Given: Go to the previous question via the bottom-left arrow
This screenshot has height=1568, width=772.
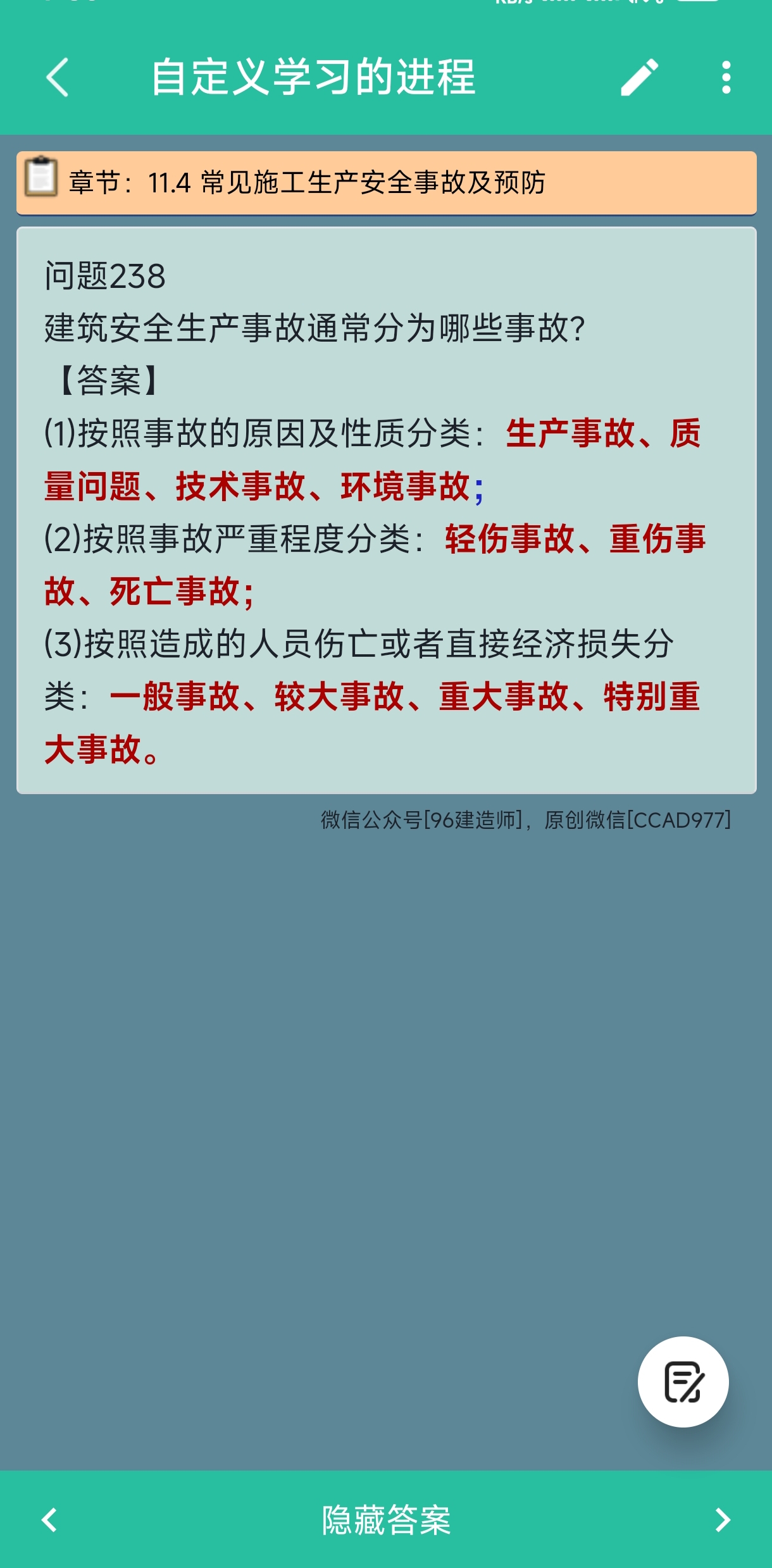Looking at the screenshot, I should point(49,1519).
